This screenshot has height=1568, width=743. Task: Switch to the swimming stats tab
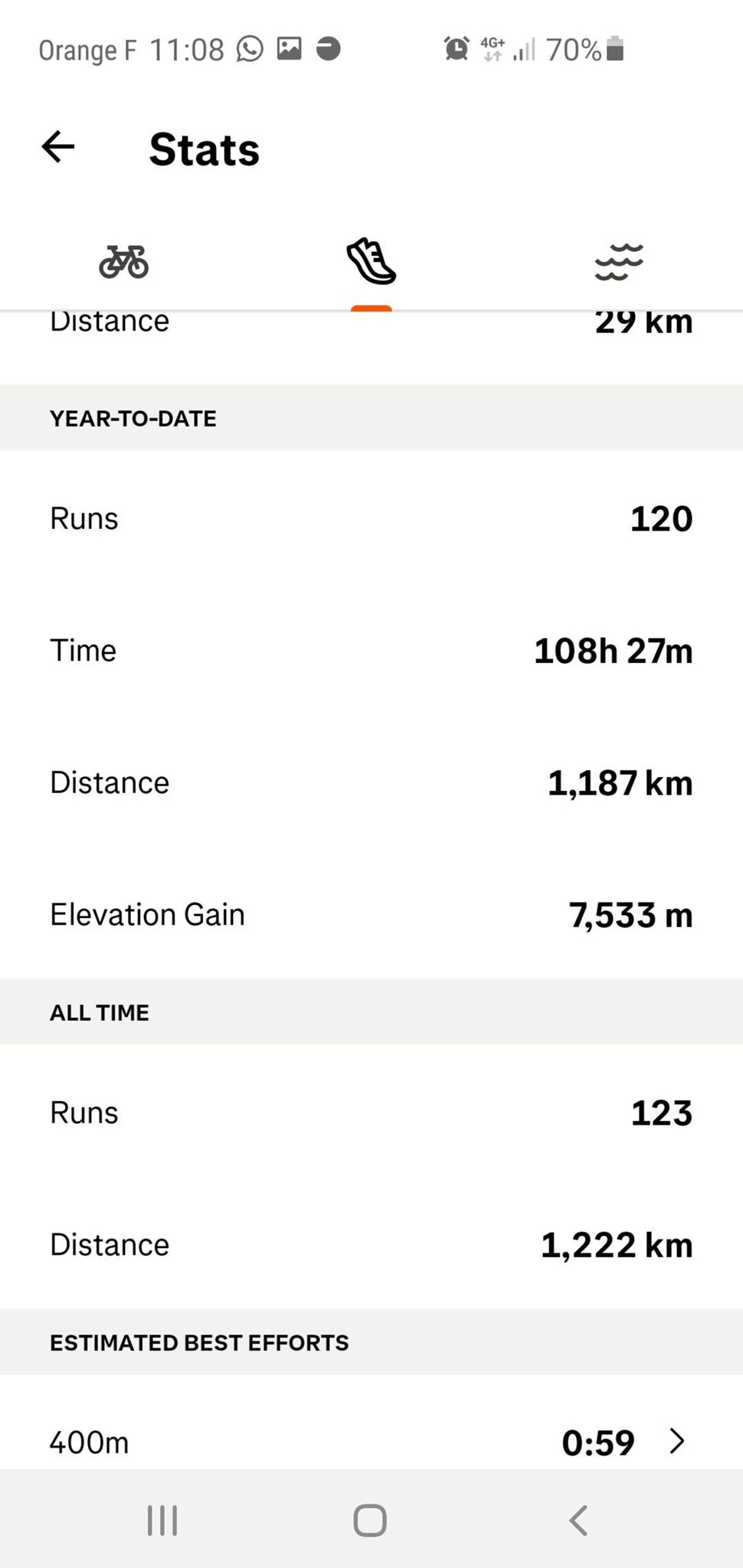(x=619, y=262)
